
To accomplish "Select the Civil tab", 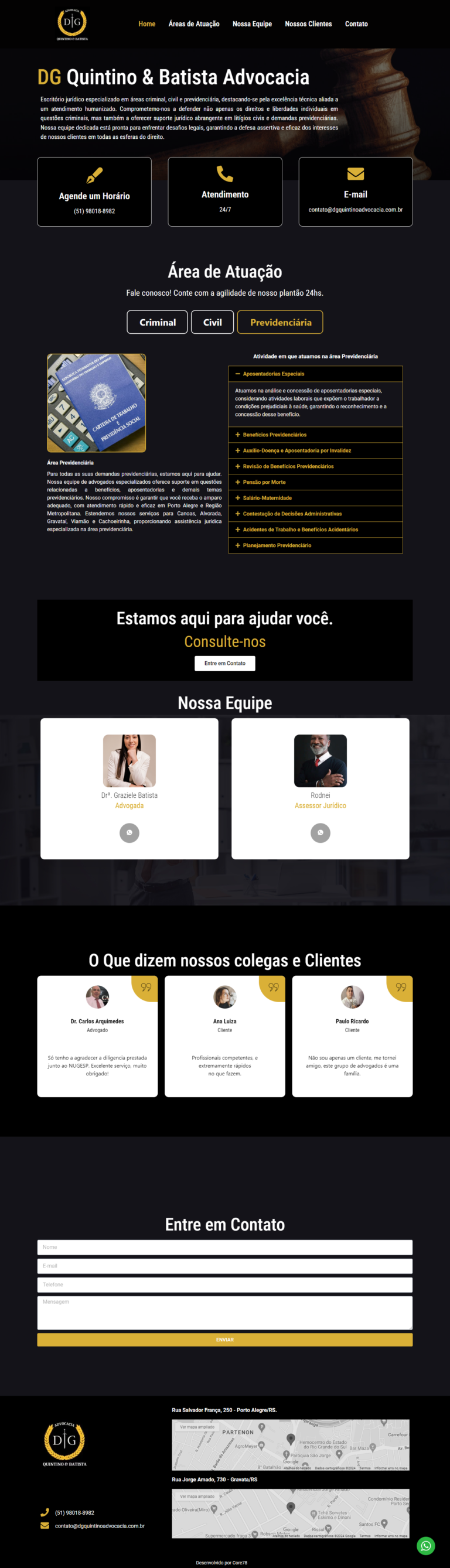I will (212, 322).
